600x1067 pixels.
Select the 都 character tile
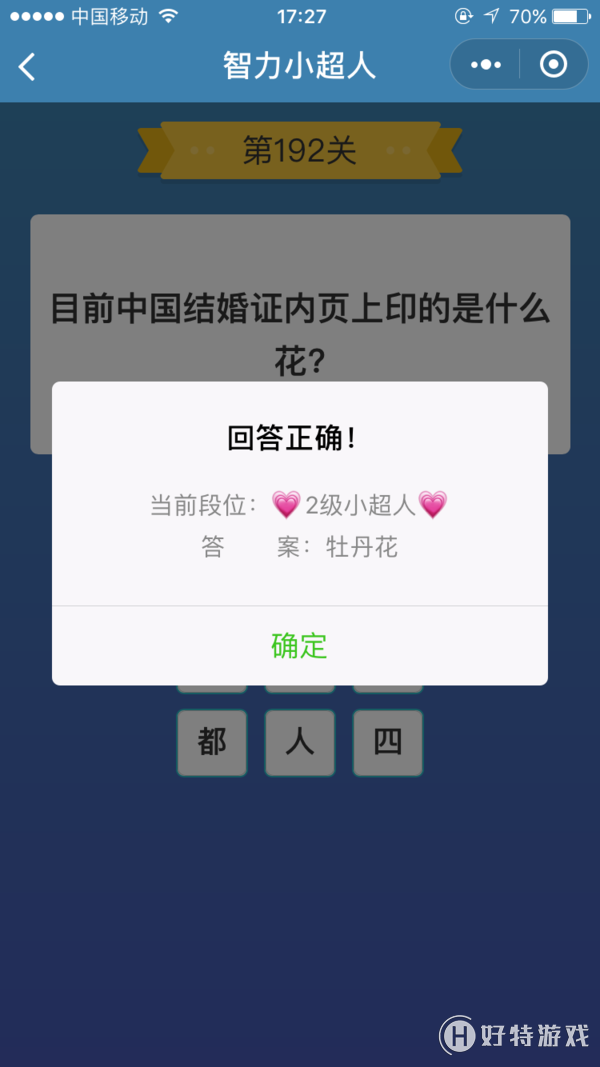pyautogui.click(x=212, y=742)
